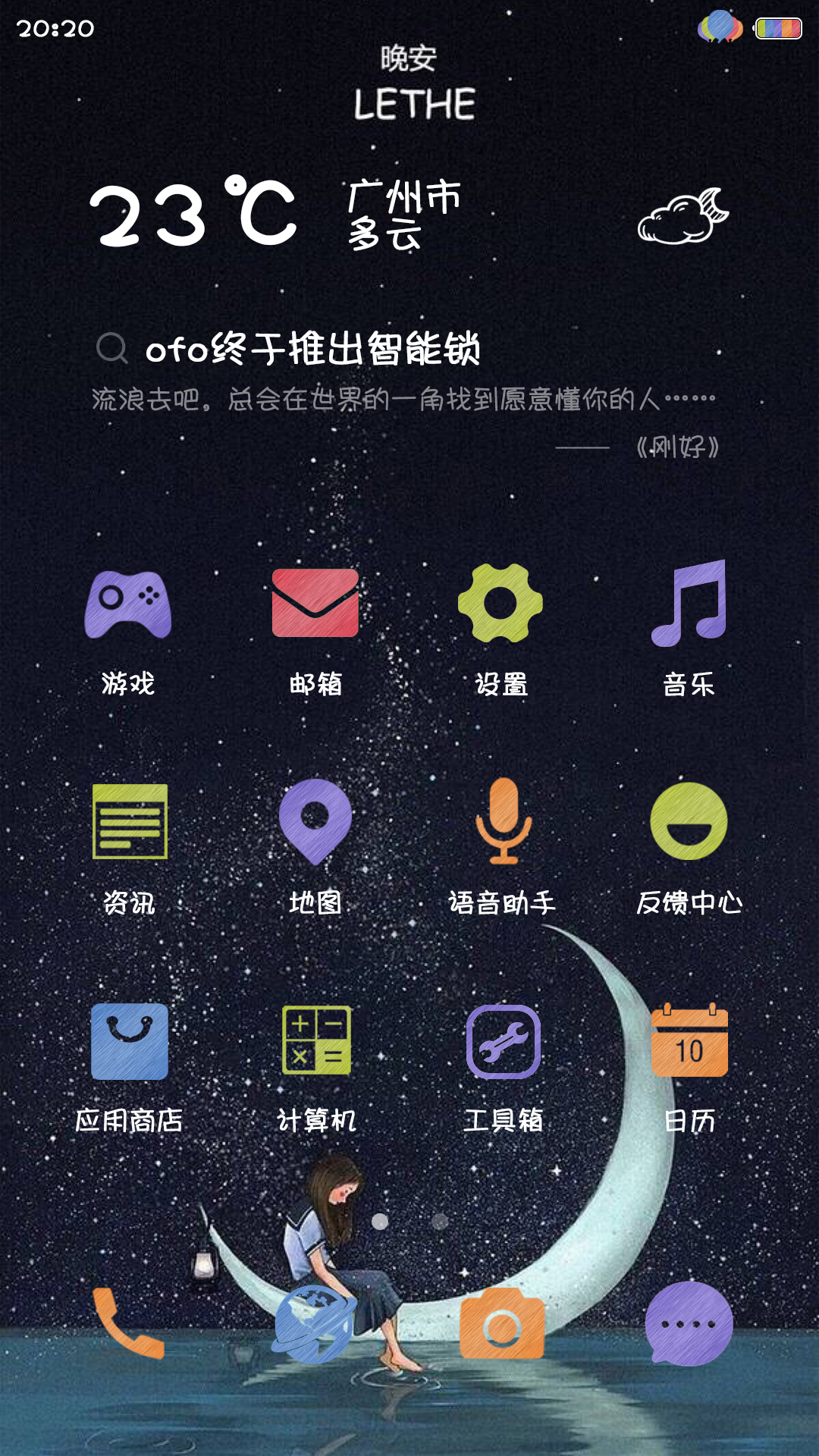
Task: Launch the 地图 maps app
Action: point(315,821)
